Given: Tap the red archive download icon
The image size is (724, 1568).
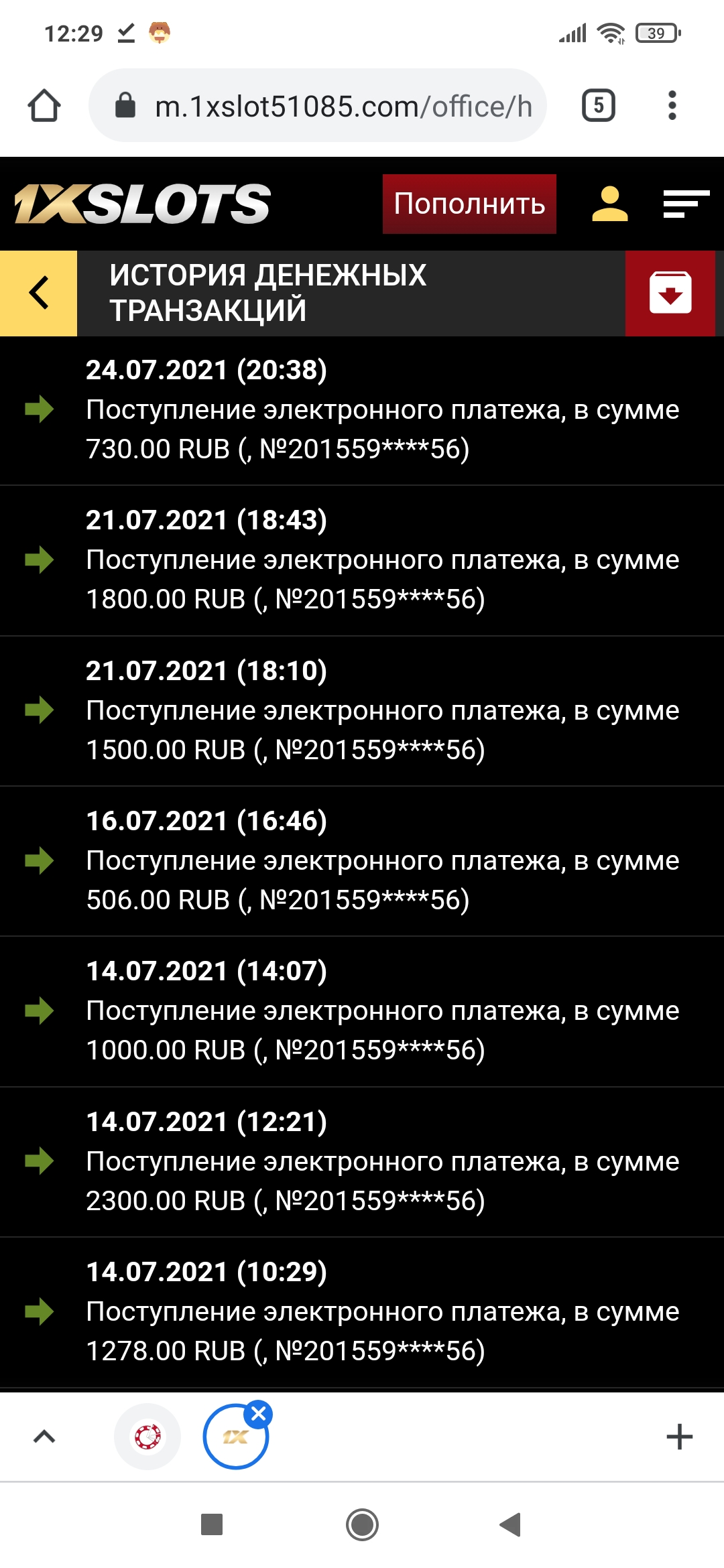Looking at the screenshot, I should click(670, 293).
